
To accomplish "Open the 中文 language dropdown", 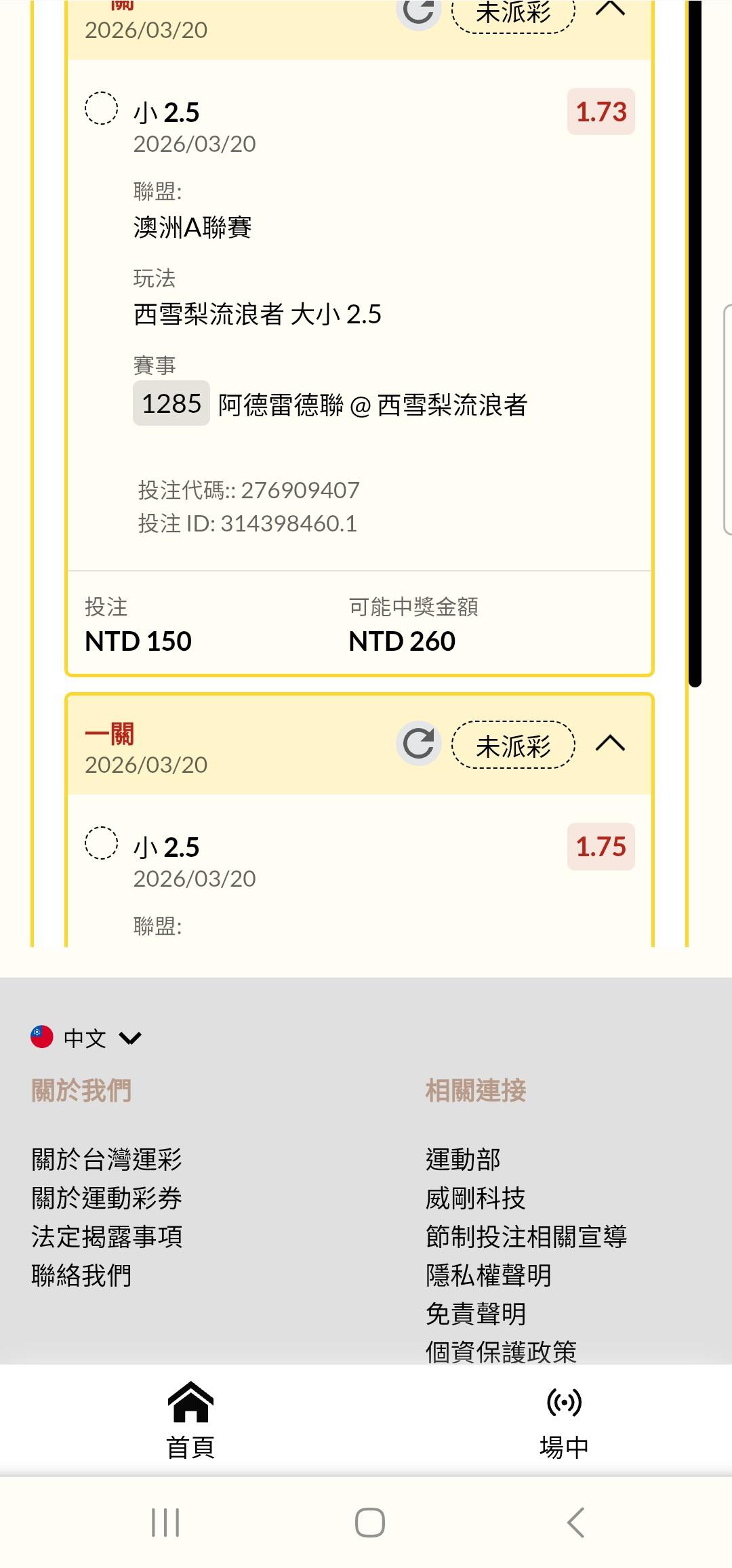I will click(86, 1038).
